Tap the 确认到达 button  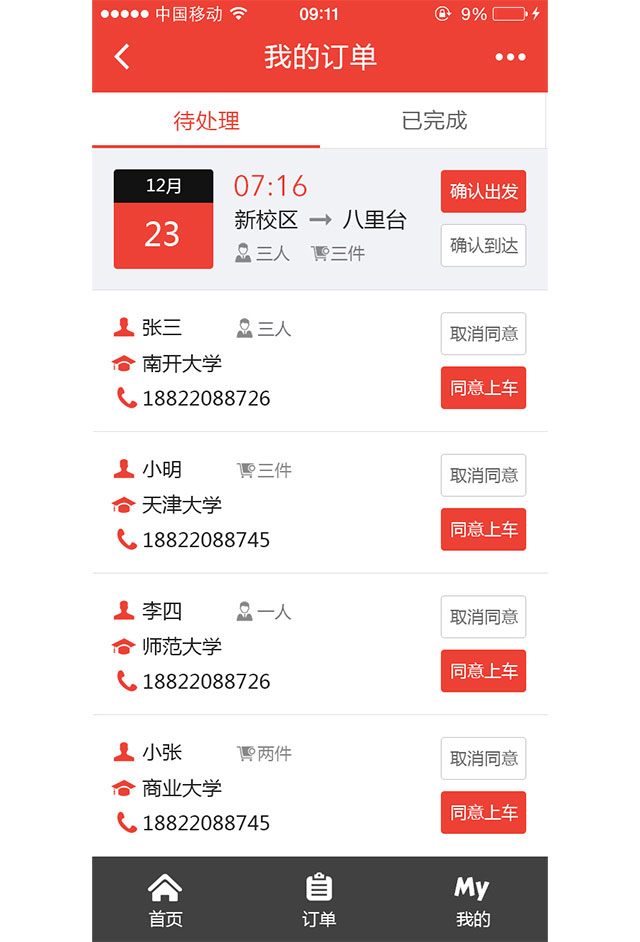483,245
